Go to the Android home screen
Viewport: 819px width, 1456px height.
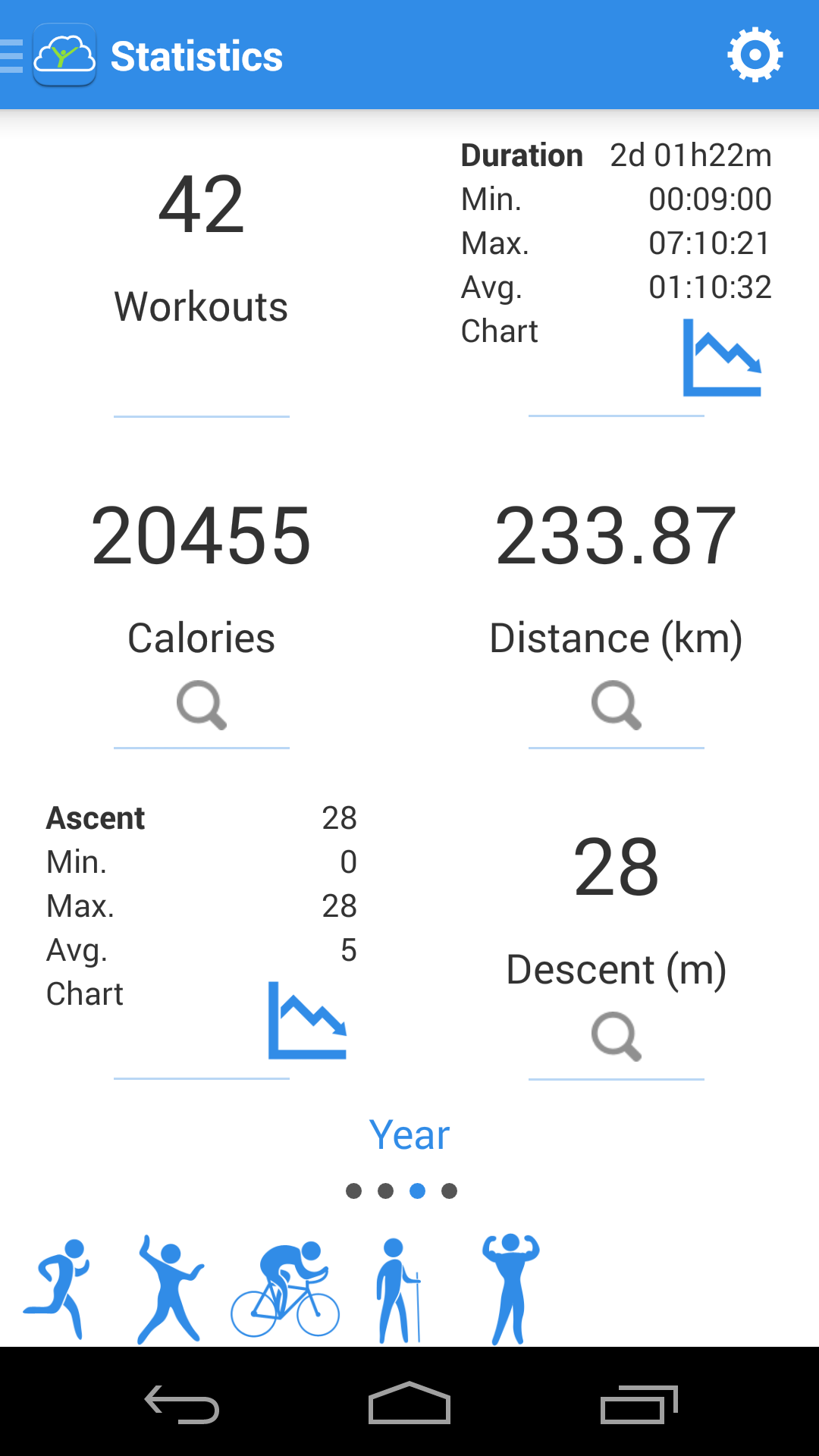click(409, 1403)
